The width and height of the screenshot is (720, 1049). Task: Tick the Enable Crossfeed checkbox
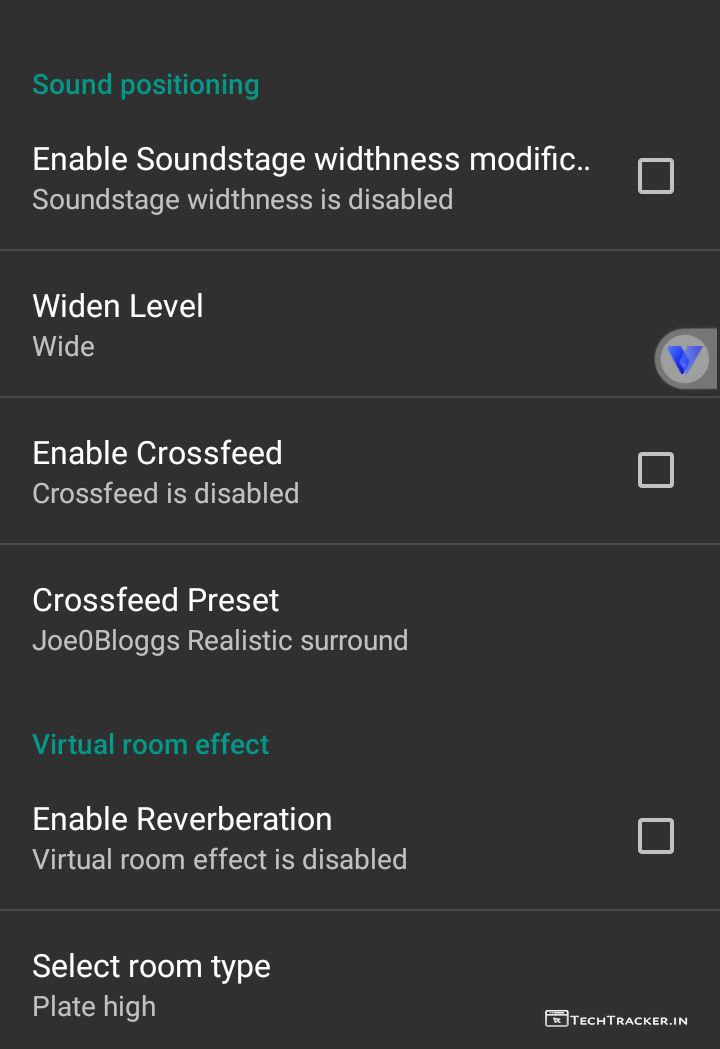coord(656,470)
